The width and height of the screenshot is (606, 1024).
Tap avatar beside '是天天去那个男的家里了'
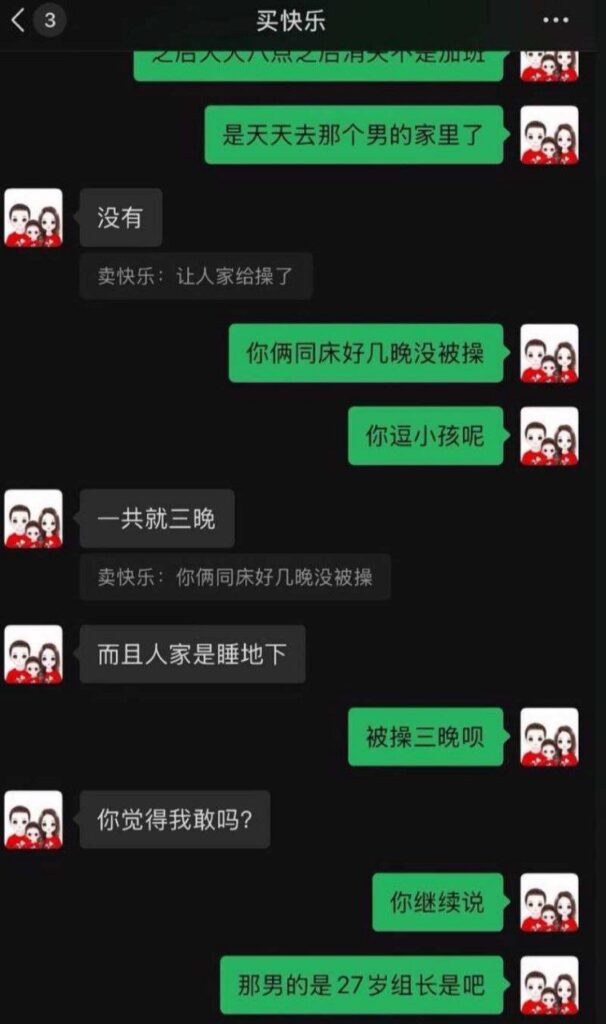[x=549, y=135]
